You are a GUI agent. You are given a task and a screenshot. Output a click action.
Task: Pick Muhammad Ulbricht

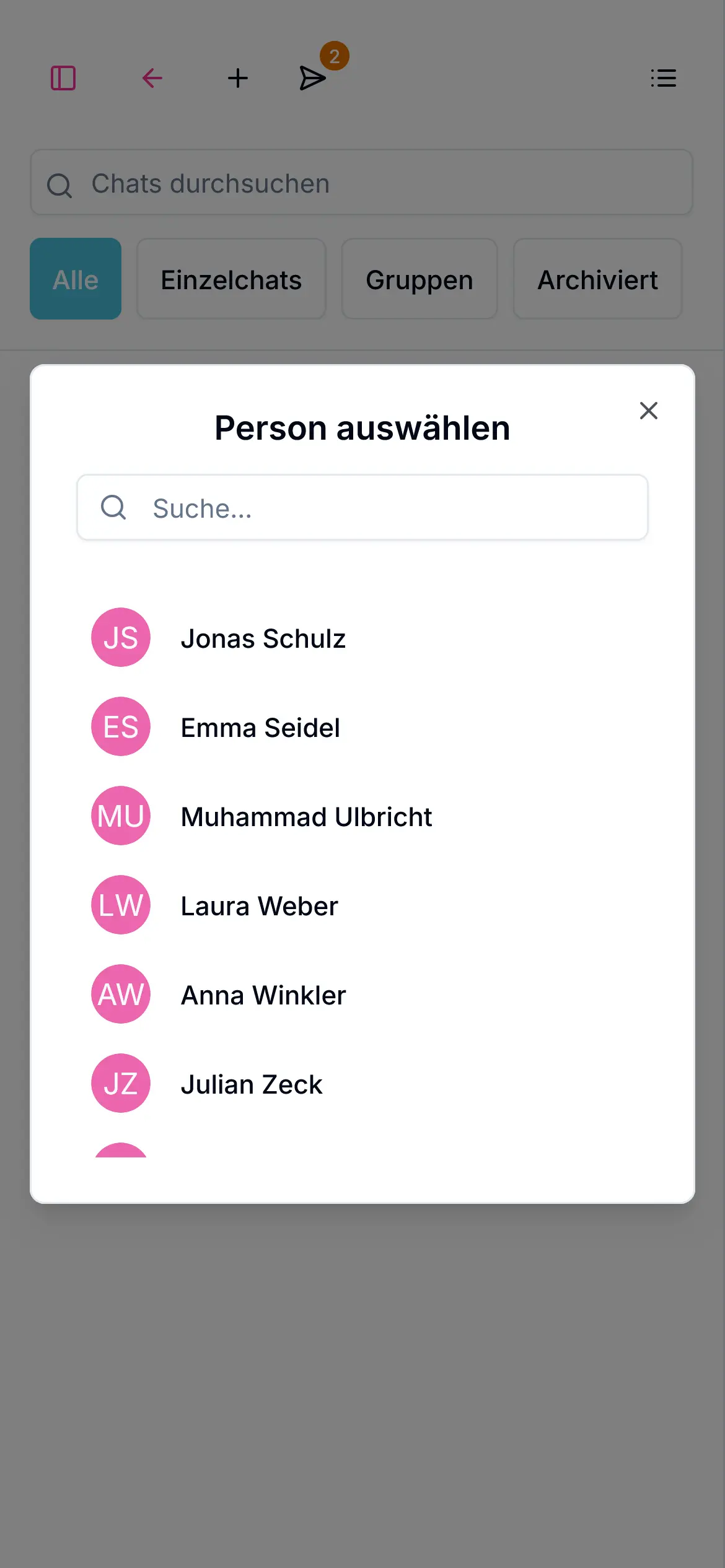[306, 816]
